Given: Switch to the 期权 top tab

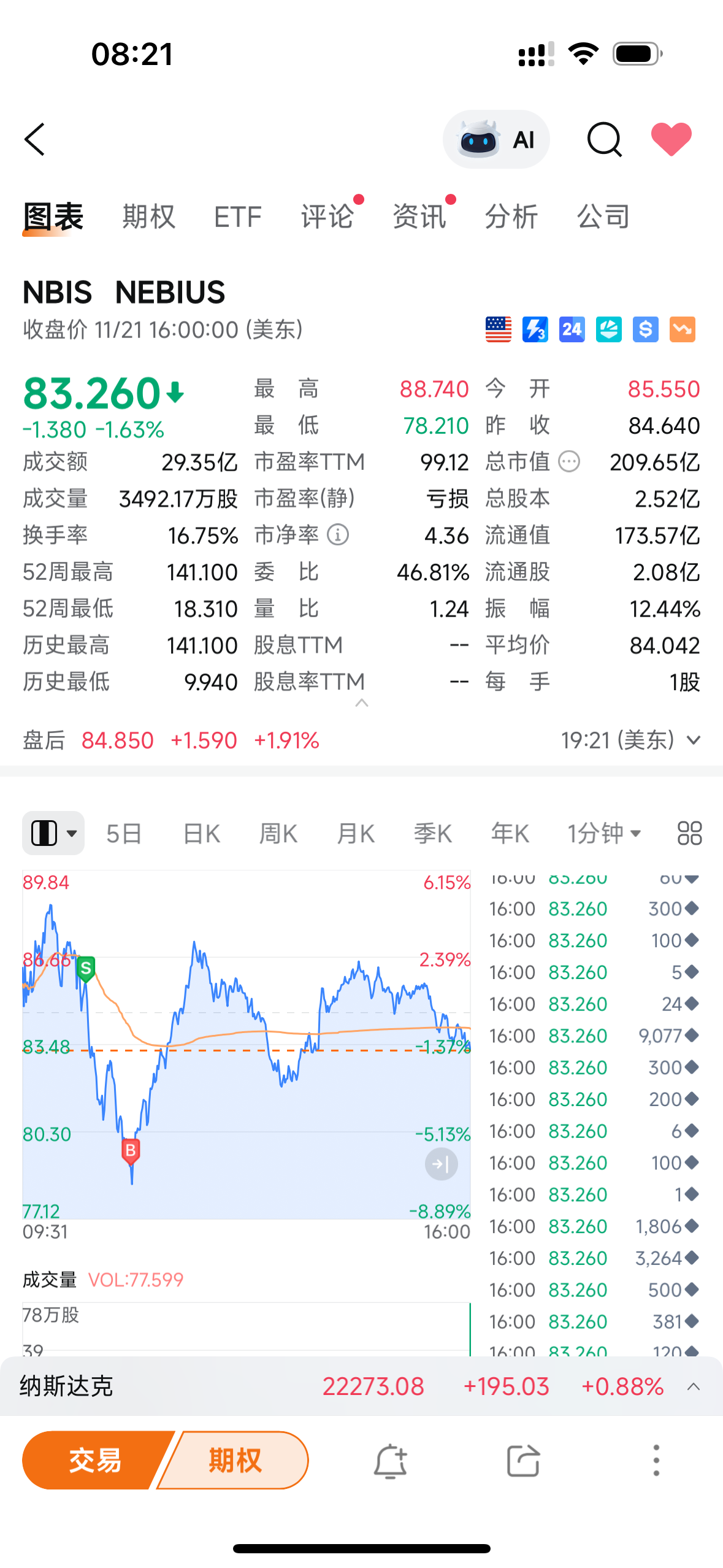Looking at the screenshot, I should [x=148, y=217].
